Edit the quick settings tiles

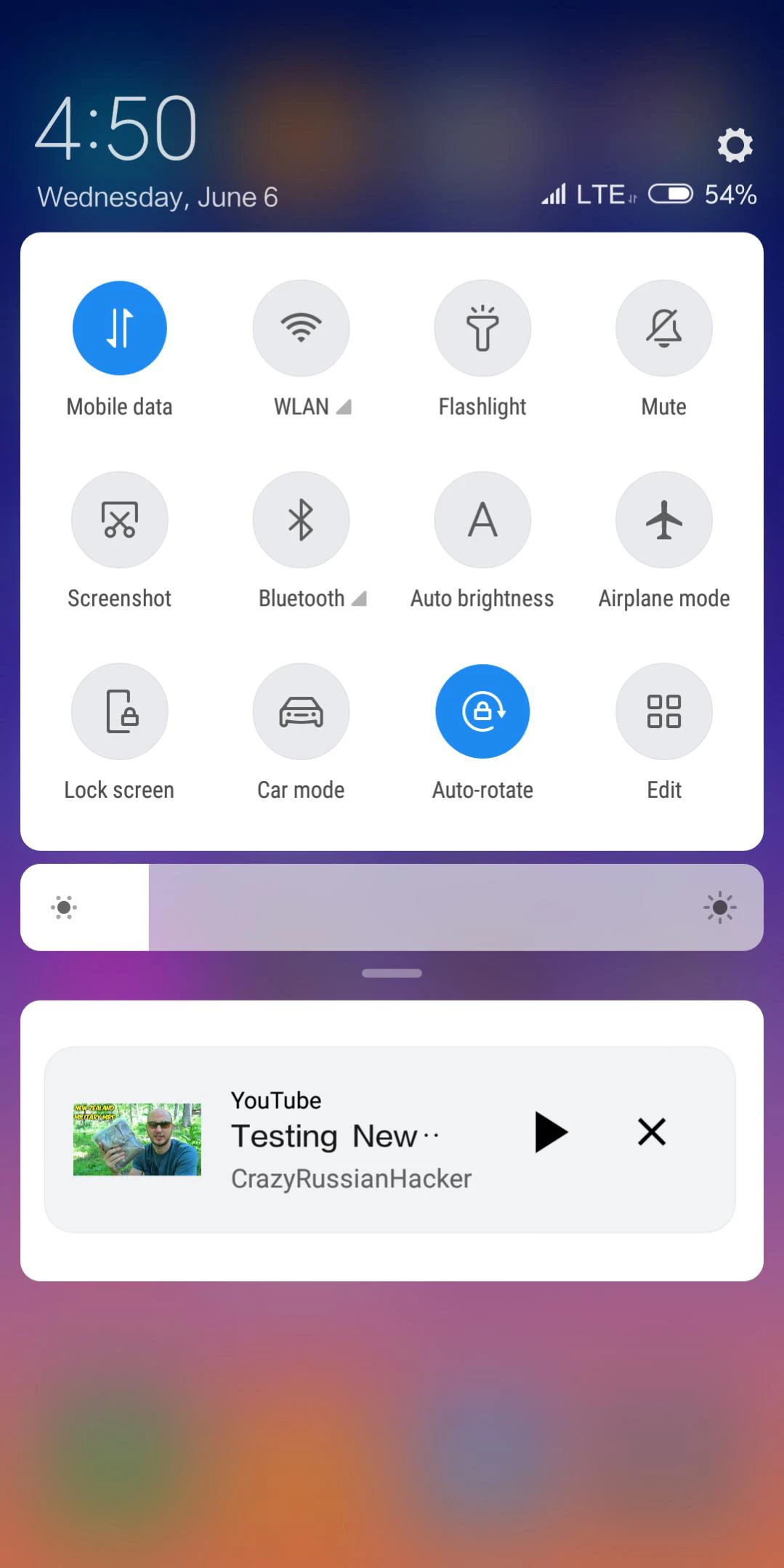click(x=663, y=711)
